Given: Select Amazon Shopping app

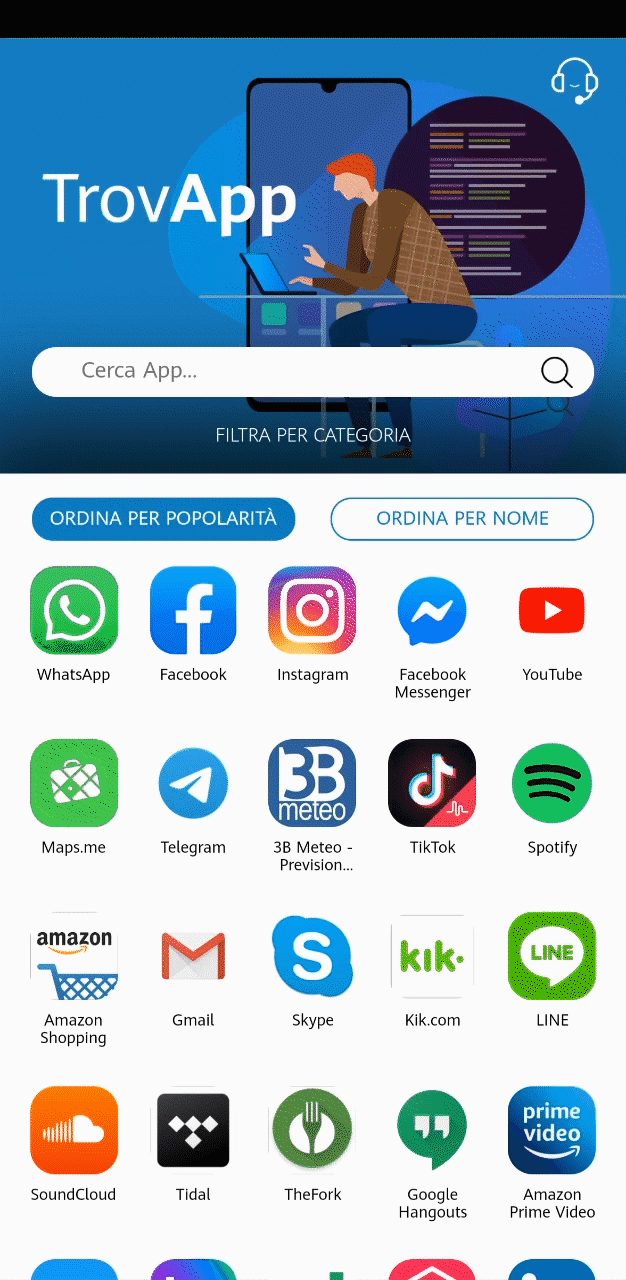Looking at the screenshot, I should (74, 979).
